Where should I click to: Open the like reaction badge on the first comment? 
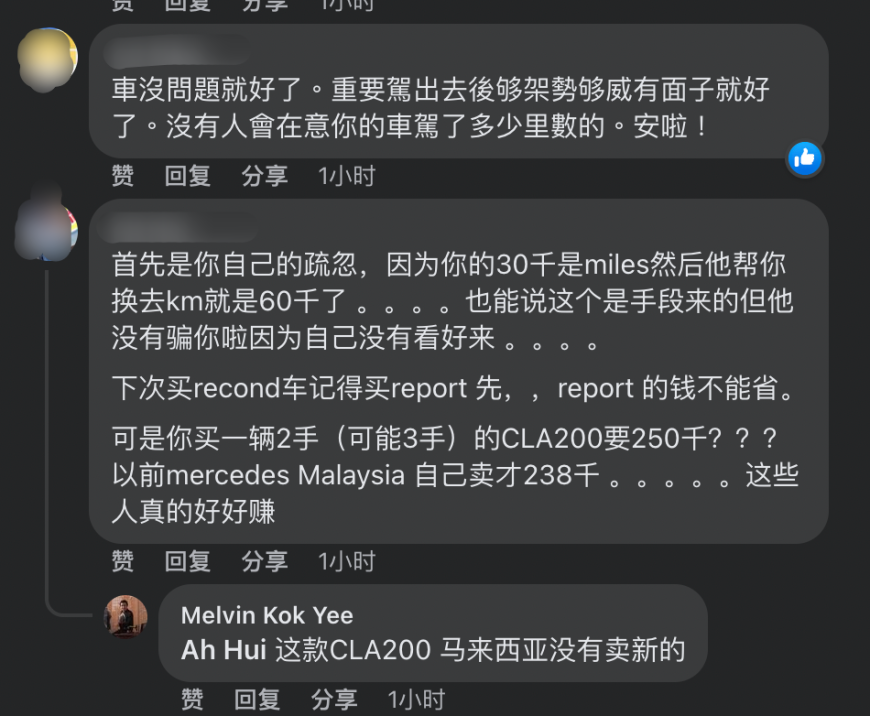804,157
